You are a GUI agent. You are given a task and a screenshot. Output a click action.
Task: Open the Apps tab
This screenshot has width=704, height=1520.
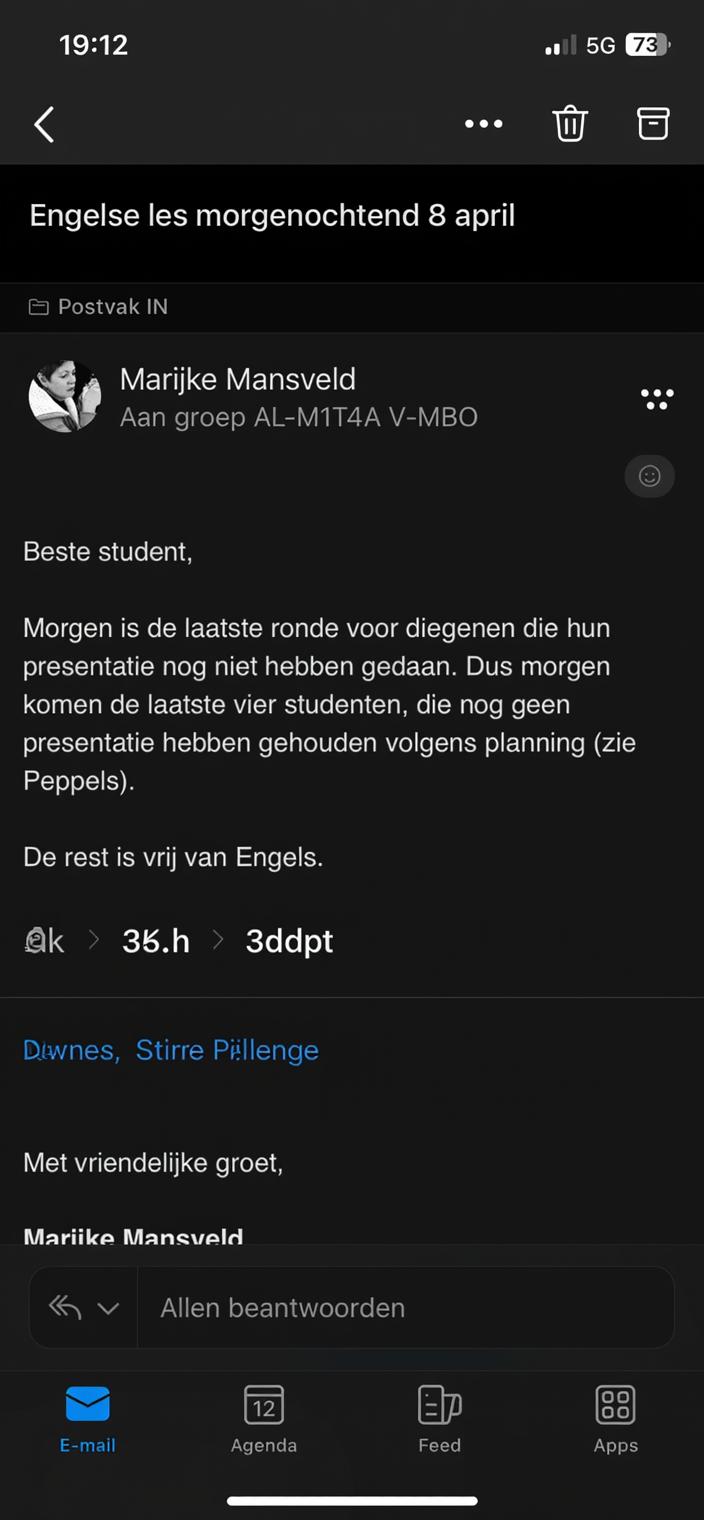point(616,1418)
